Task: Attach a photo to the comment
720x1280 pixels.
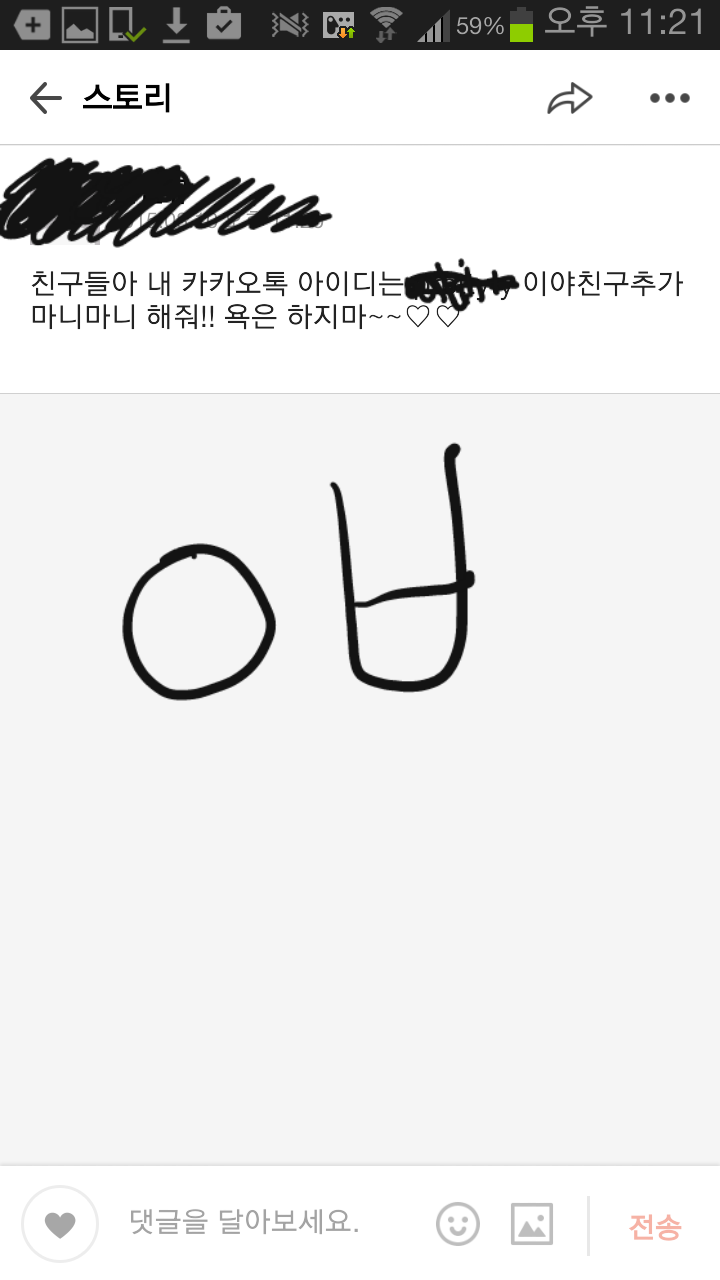Action: [532, 1223]
